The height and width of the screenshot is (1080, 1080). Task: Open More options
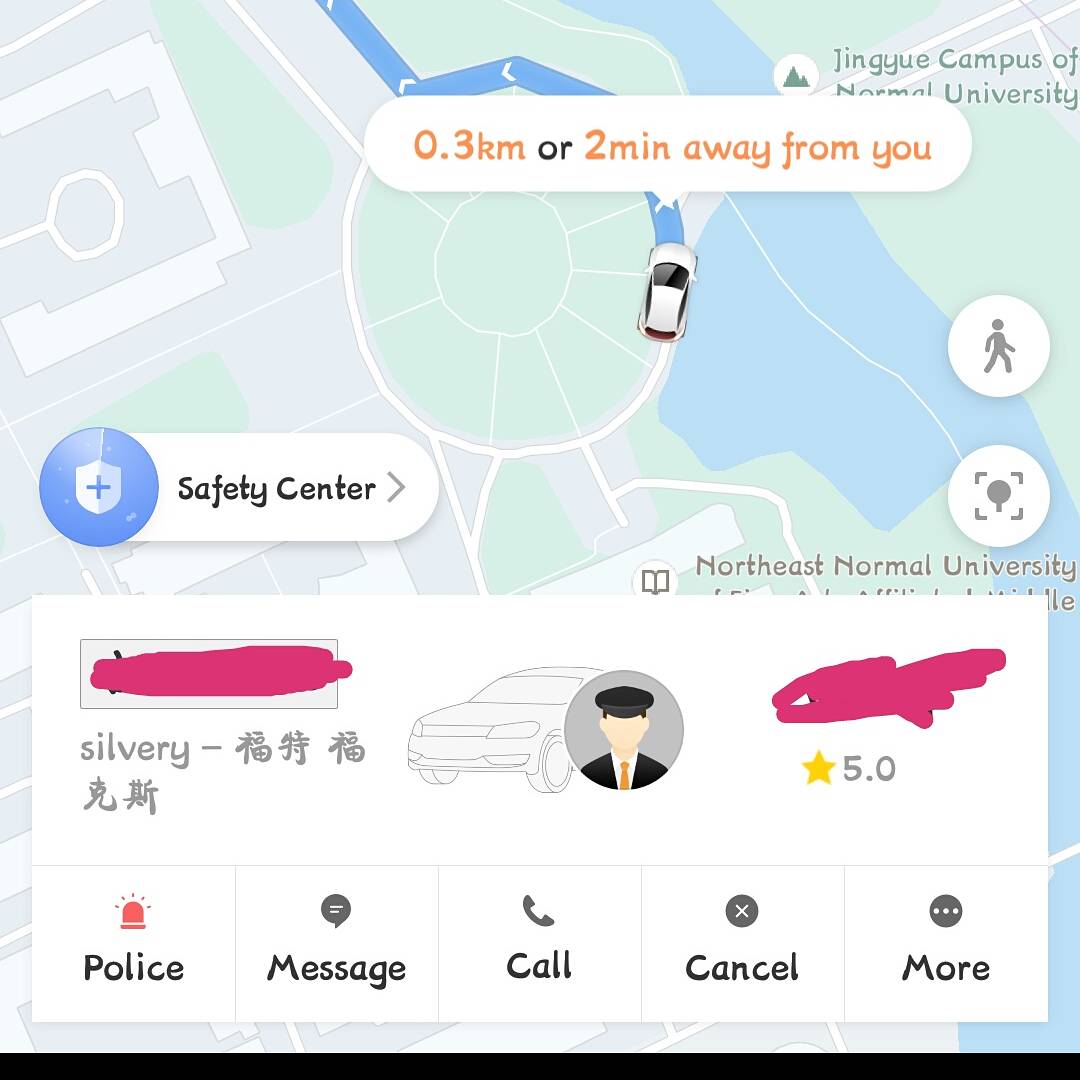(946, 942)
